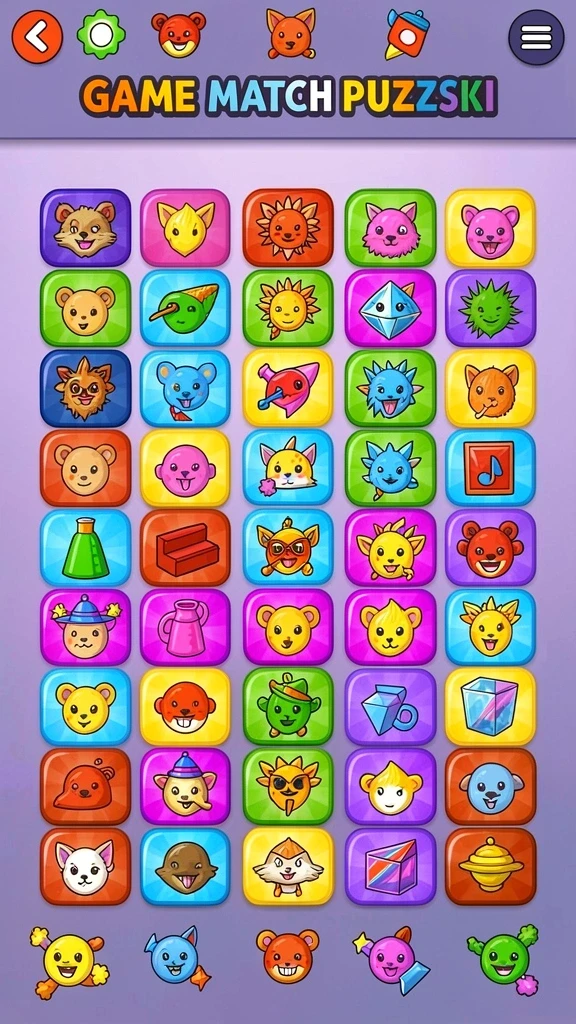This screenshot has height=1024, width=576.
Task: Tap the glass cube on yellow tile
Action: (x=490, y=707)
